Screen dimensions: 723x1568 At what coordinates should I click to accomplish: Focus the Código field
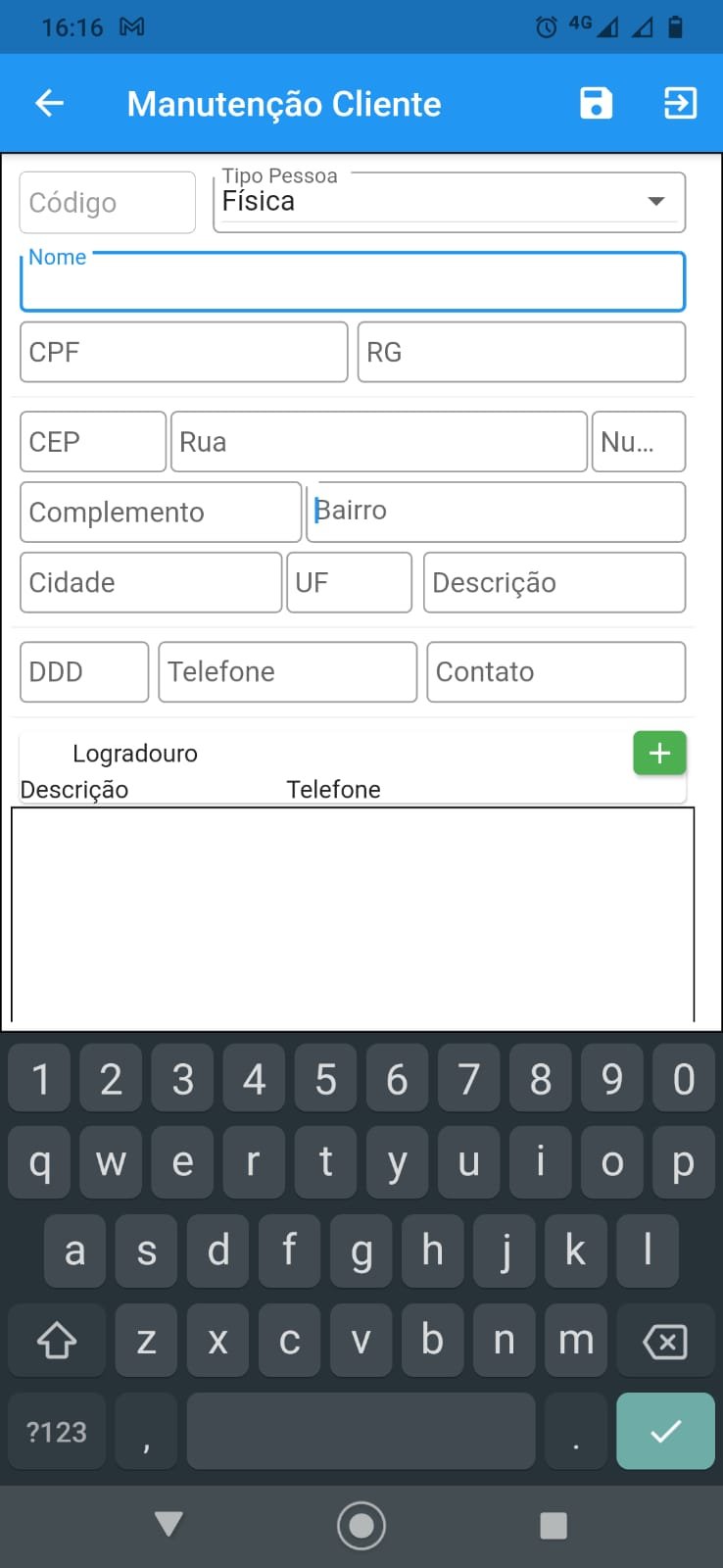(108, 203)
